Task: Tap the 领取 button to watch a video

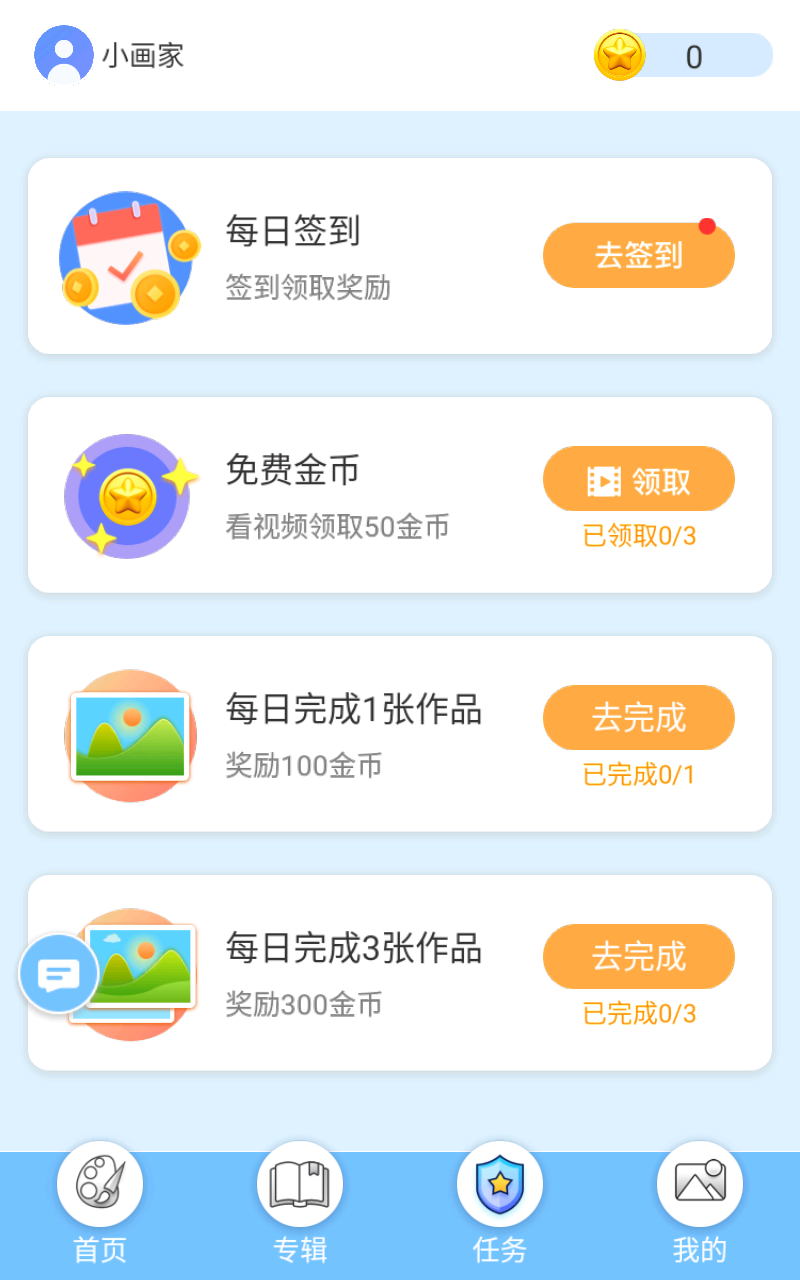Action: pyautogui.click(x=638, y=478)
